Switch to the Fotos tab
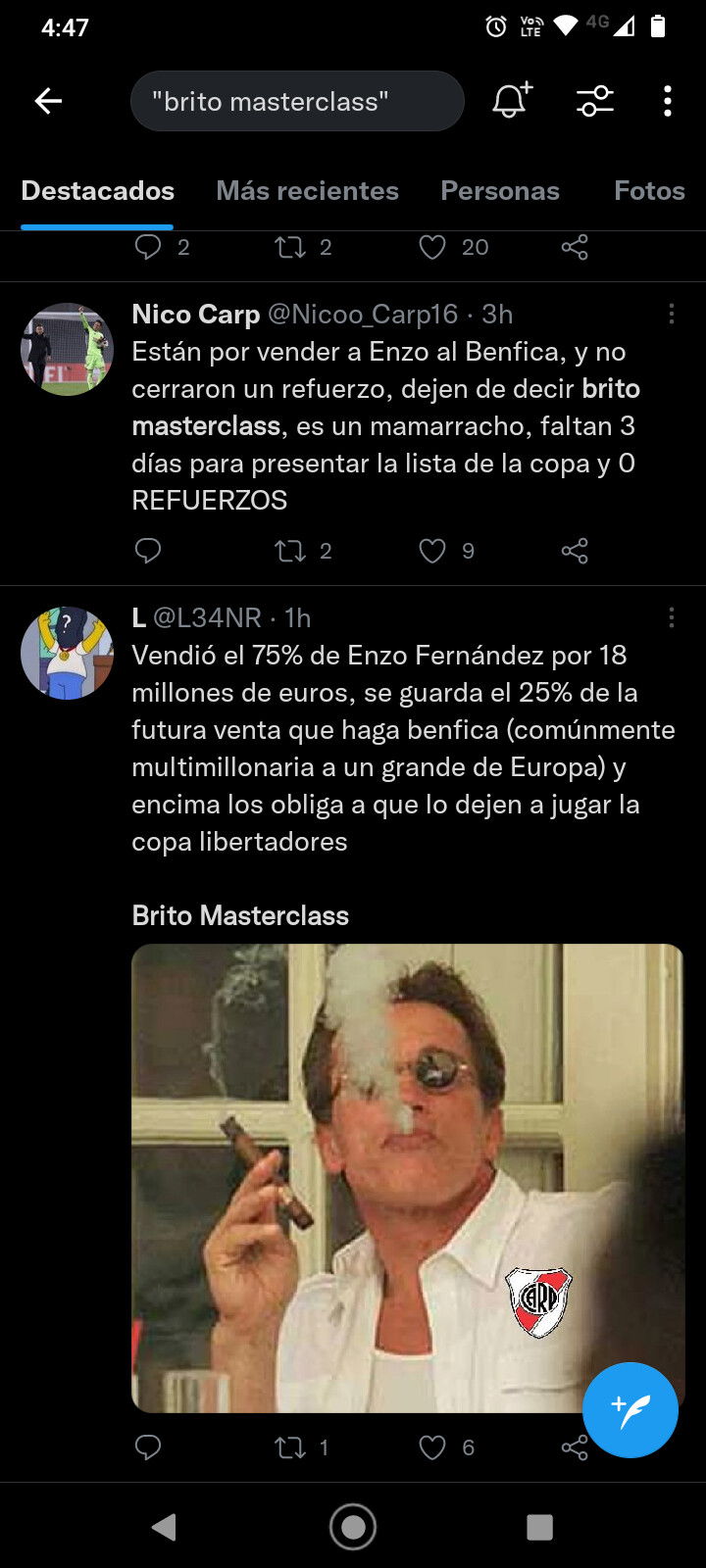Image resolution: width=706 pixels, height=1568 pixels. [x=649, y=190]
